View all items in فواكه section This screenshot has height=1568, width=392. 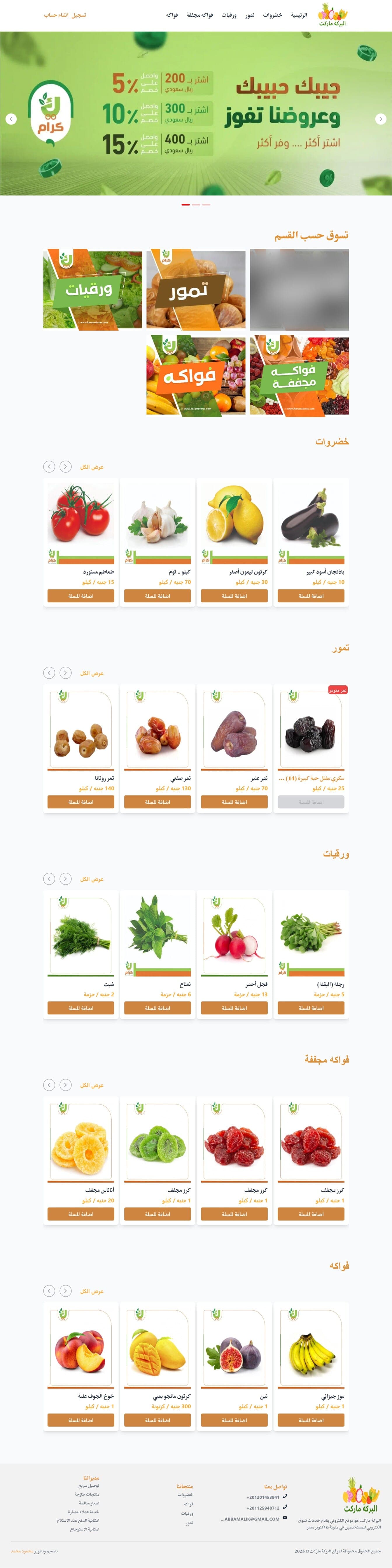pos(92,1291)
